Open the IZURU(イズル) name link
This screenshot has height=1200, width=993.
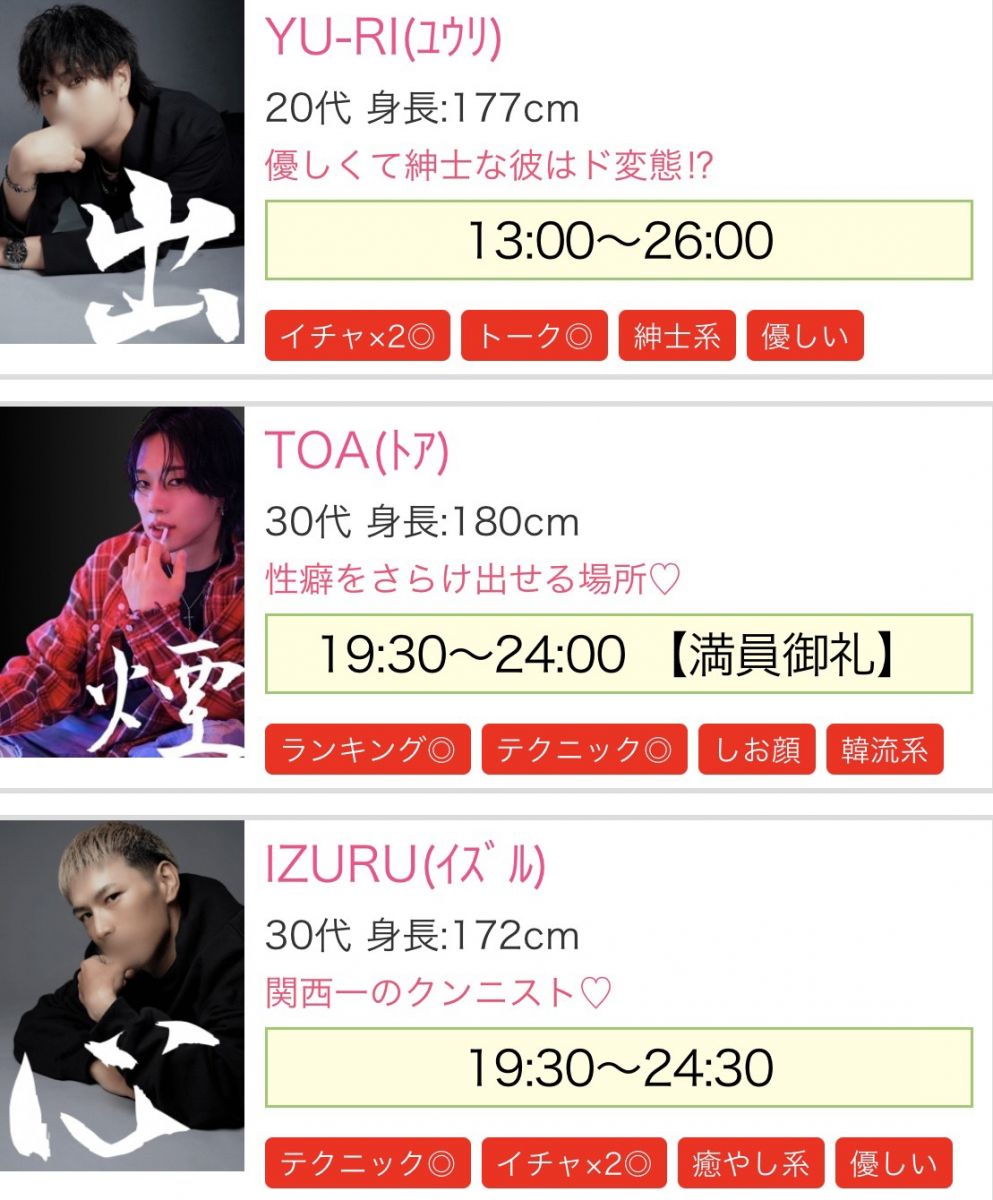(406, 866)
